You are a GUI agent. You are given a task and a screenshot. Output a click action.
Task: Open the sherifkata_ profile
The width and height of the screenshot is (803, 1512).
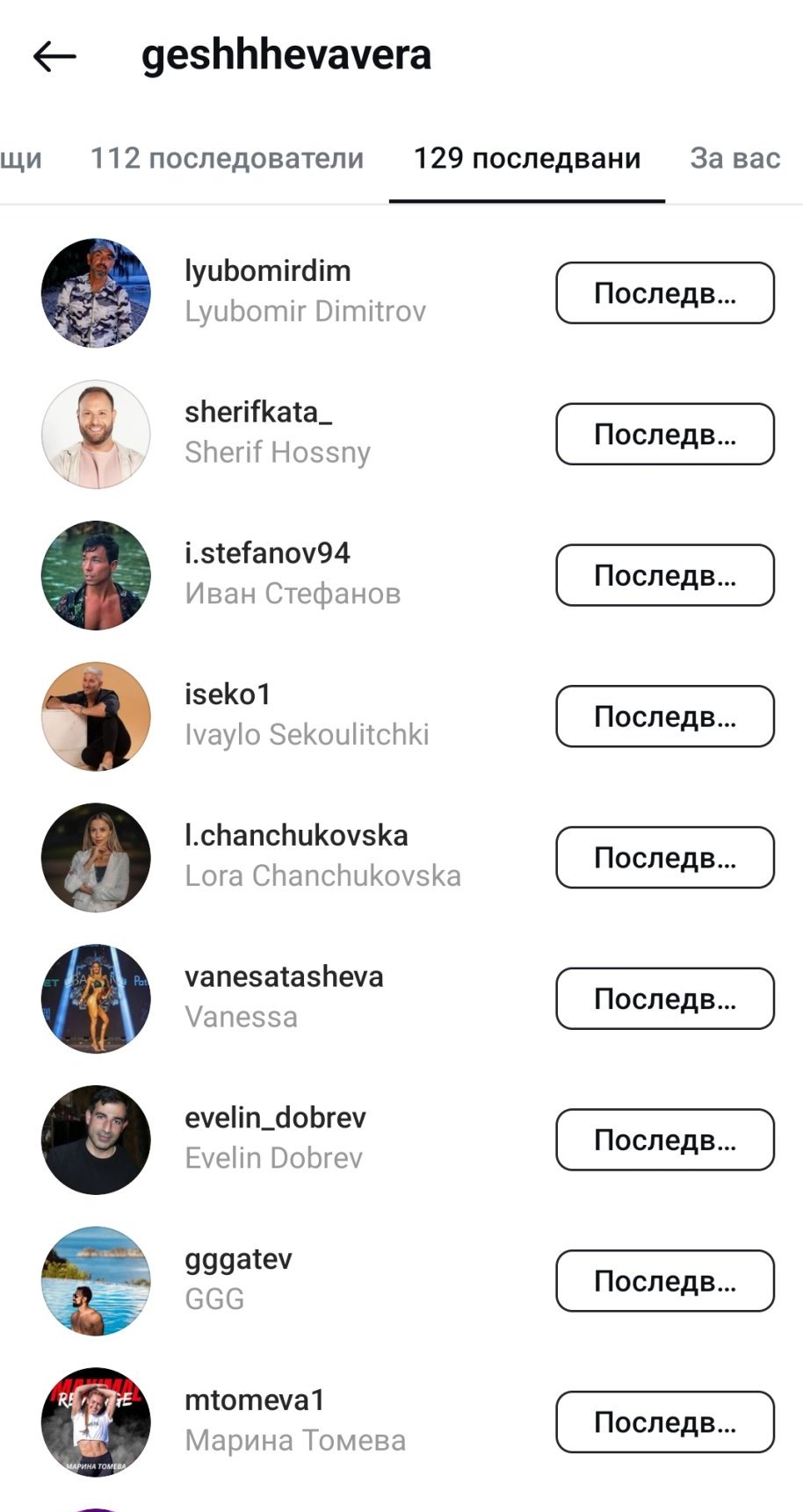(x=258, y=413)
